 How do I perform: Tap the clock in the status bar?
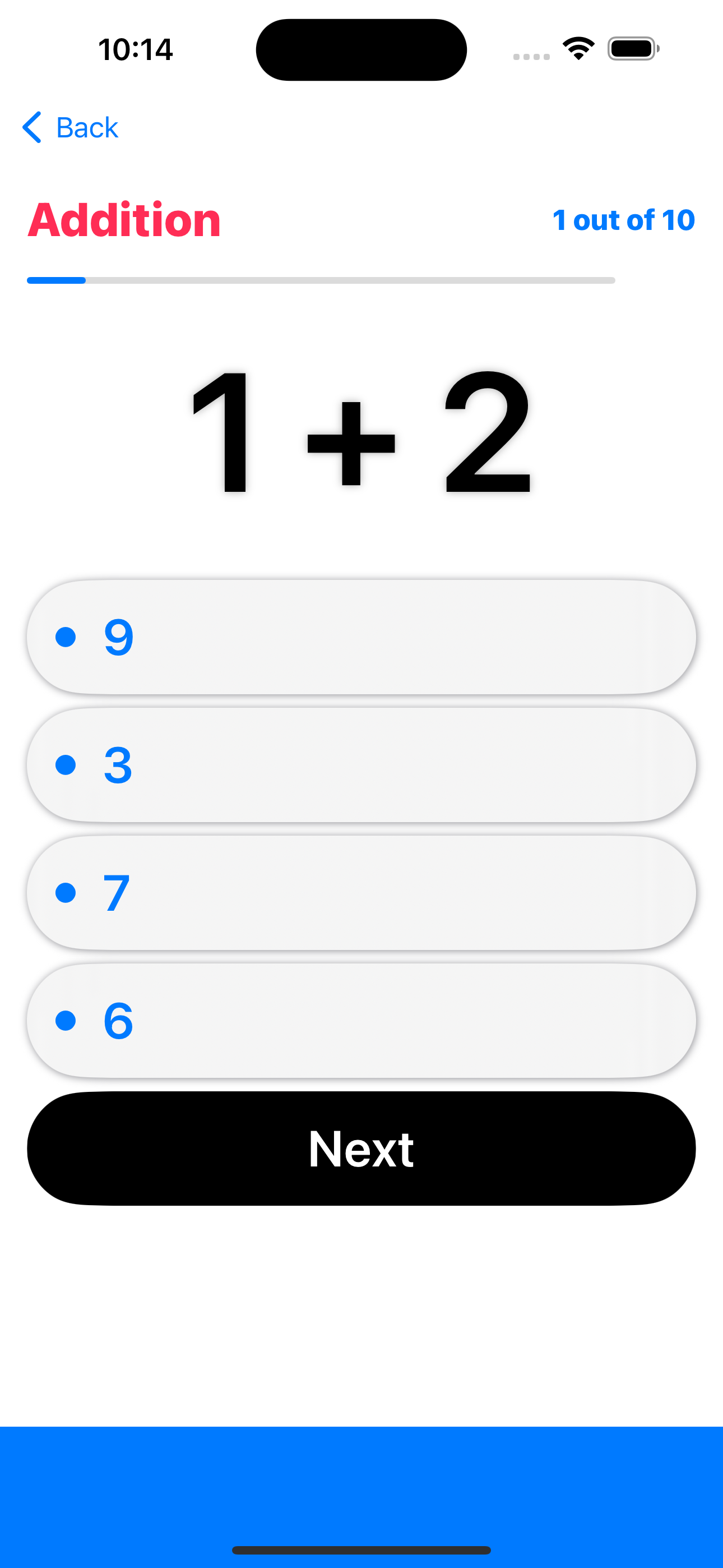(136, 49)
